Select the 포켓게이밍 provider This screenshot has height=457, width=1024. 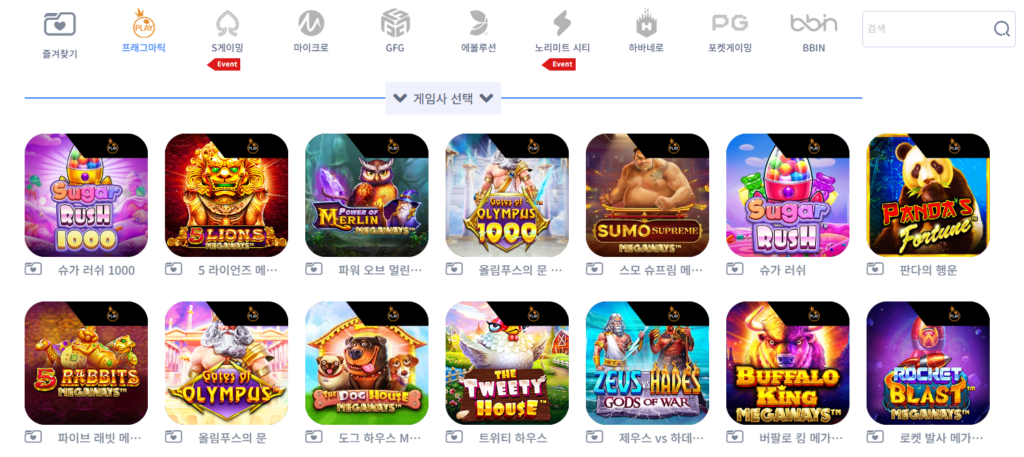click(729, 33)
